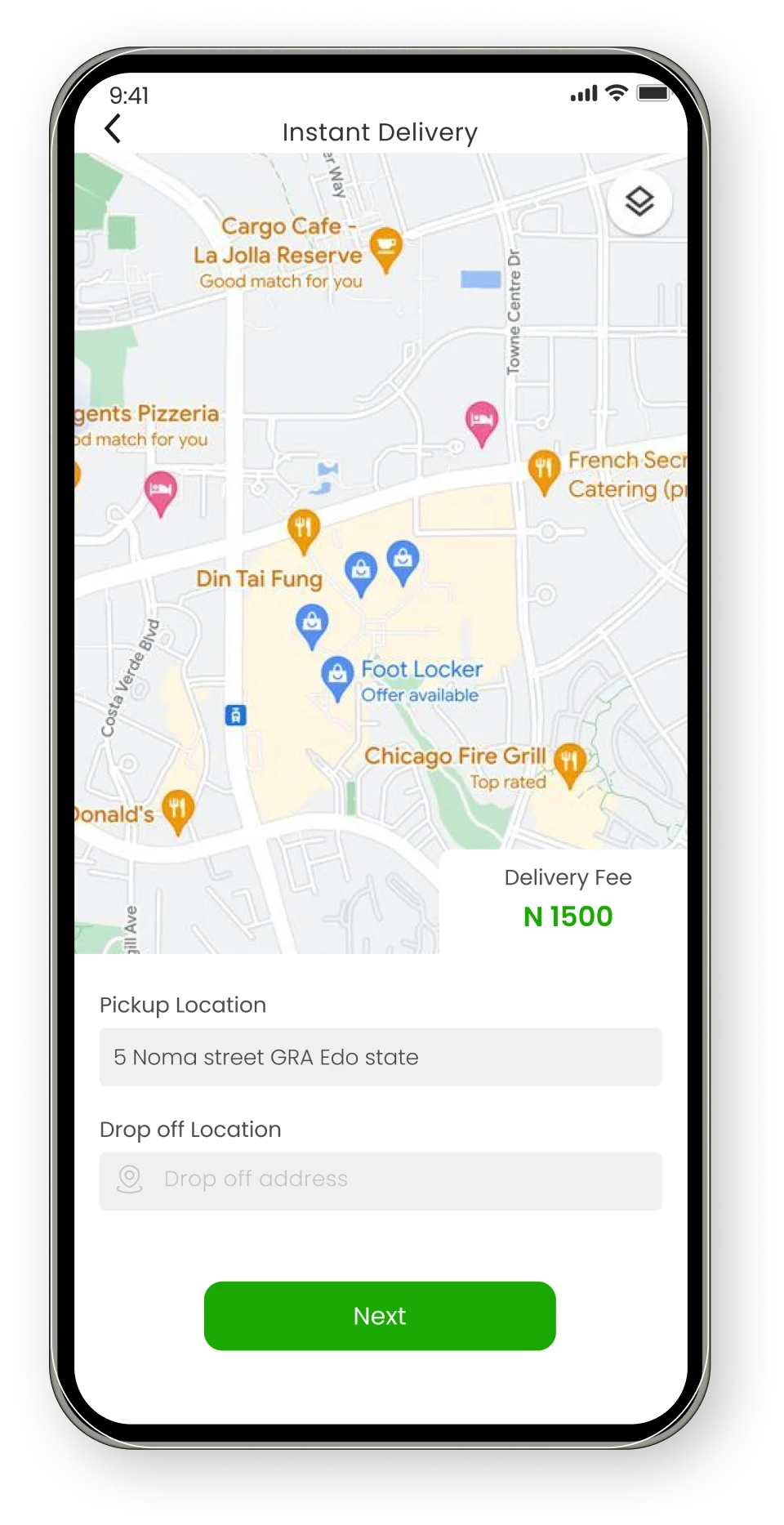The width and height of the screenshot is (784, 1525).
Task: Tap the green Next button
Action: coord(380,1316)
